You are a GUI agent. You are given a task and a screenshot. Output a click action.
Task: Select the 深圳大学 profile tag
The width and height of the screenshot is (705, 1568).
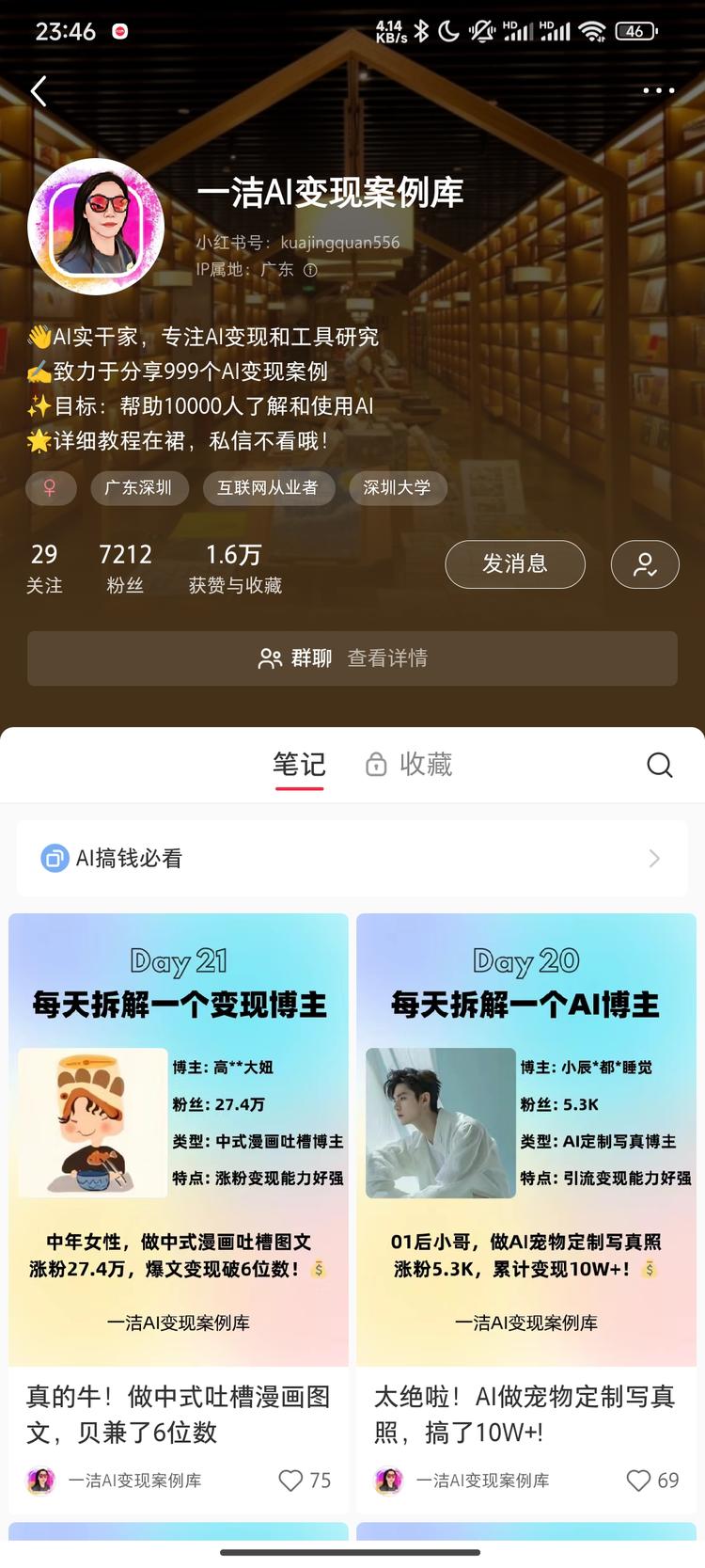click(x=398, y=488)
